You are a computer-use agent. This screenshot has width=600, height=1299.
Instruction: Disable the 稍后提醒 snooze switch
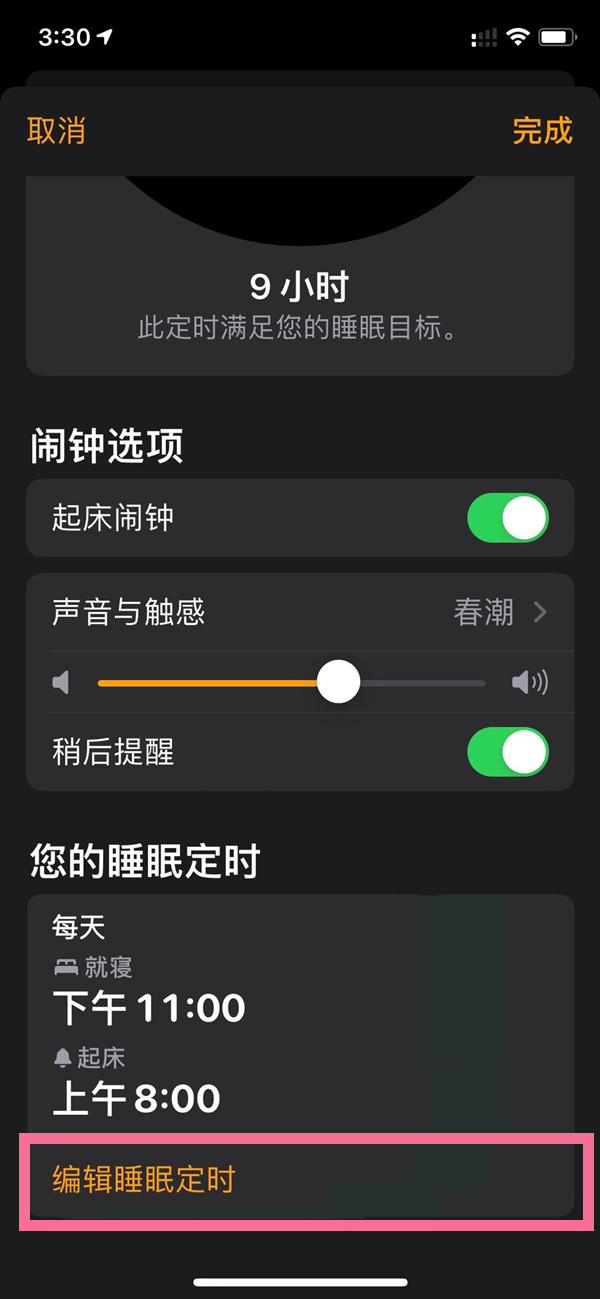[508, 752]
